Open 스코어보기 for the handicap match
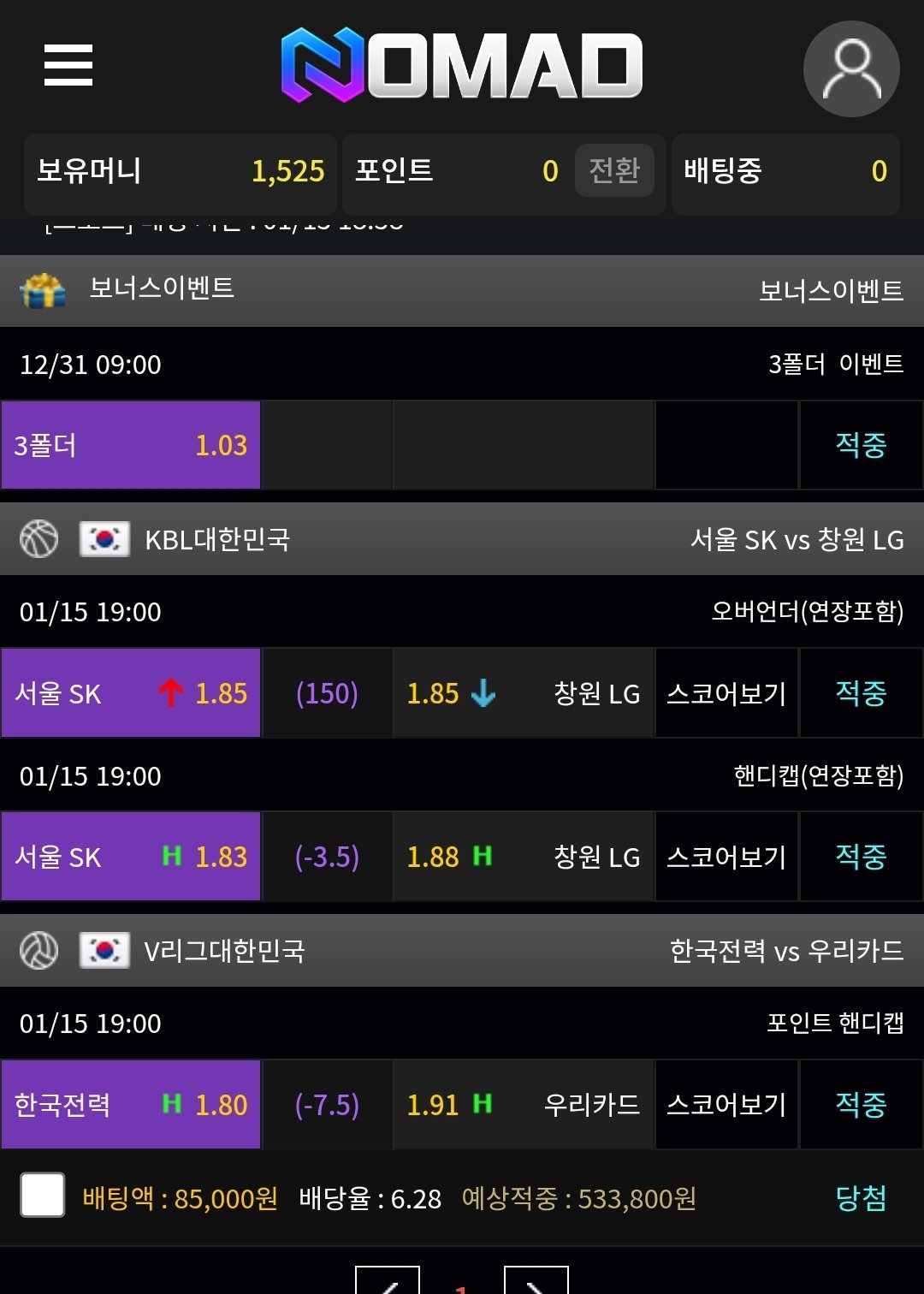The image size is (924, 1294). (726, 857)
